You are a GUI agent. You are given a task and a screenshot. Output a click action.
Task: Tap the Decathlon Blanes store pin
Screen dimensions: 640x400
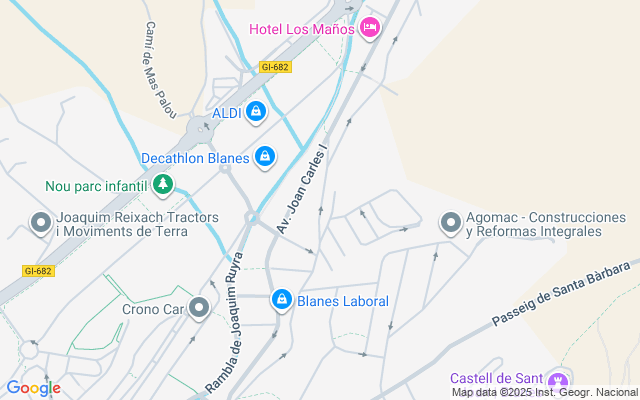pyautogui.click(x=265, y=157)
